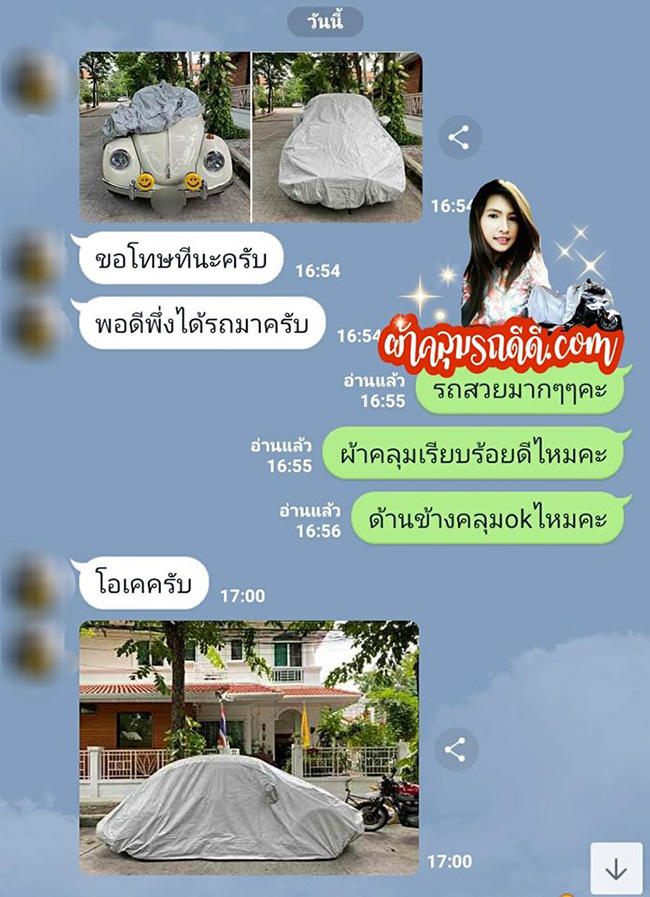Jump to latest message with down arrow
Viewport: 650px width, 897px height.
coord(616,868)
